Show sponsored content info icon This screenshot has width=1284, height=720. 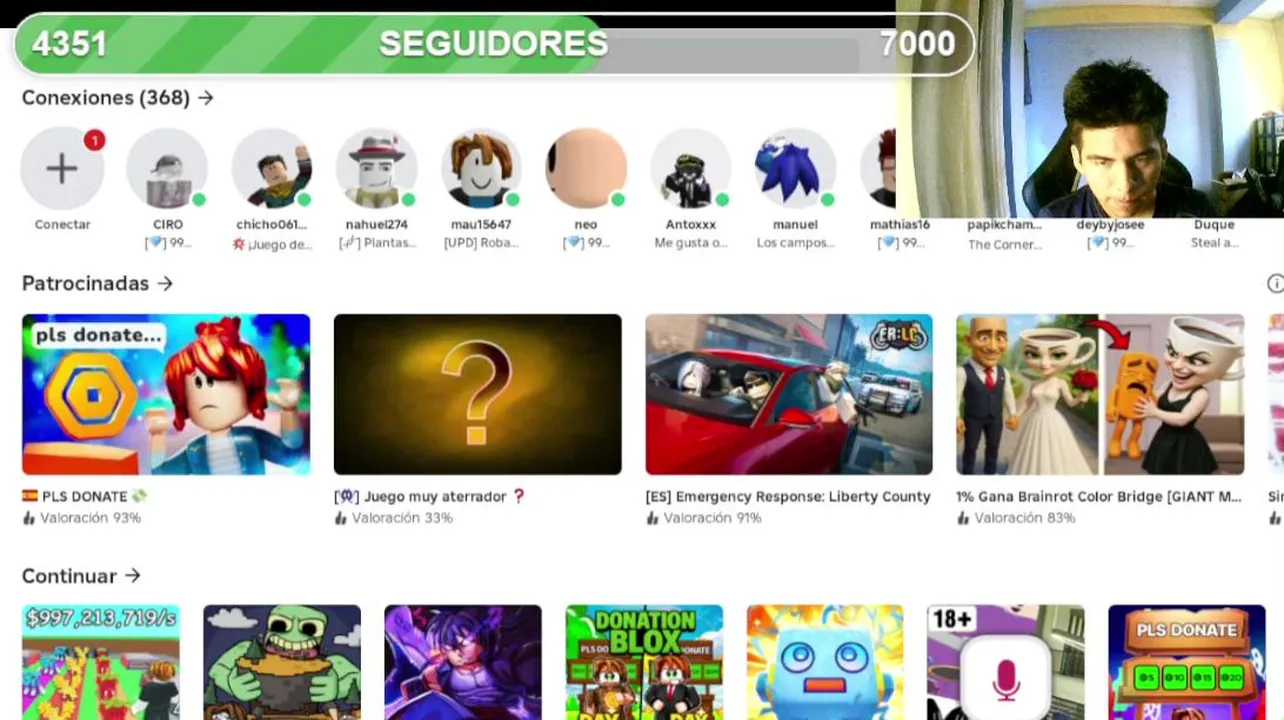click(x=1275, y=284)
